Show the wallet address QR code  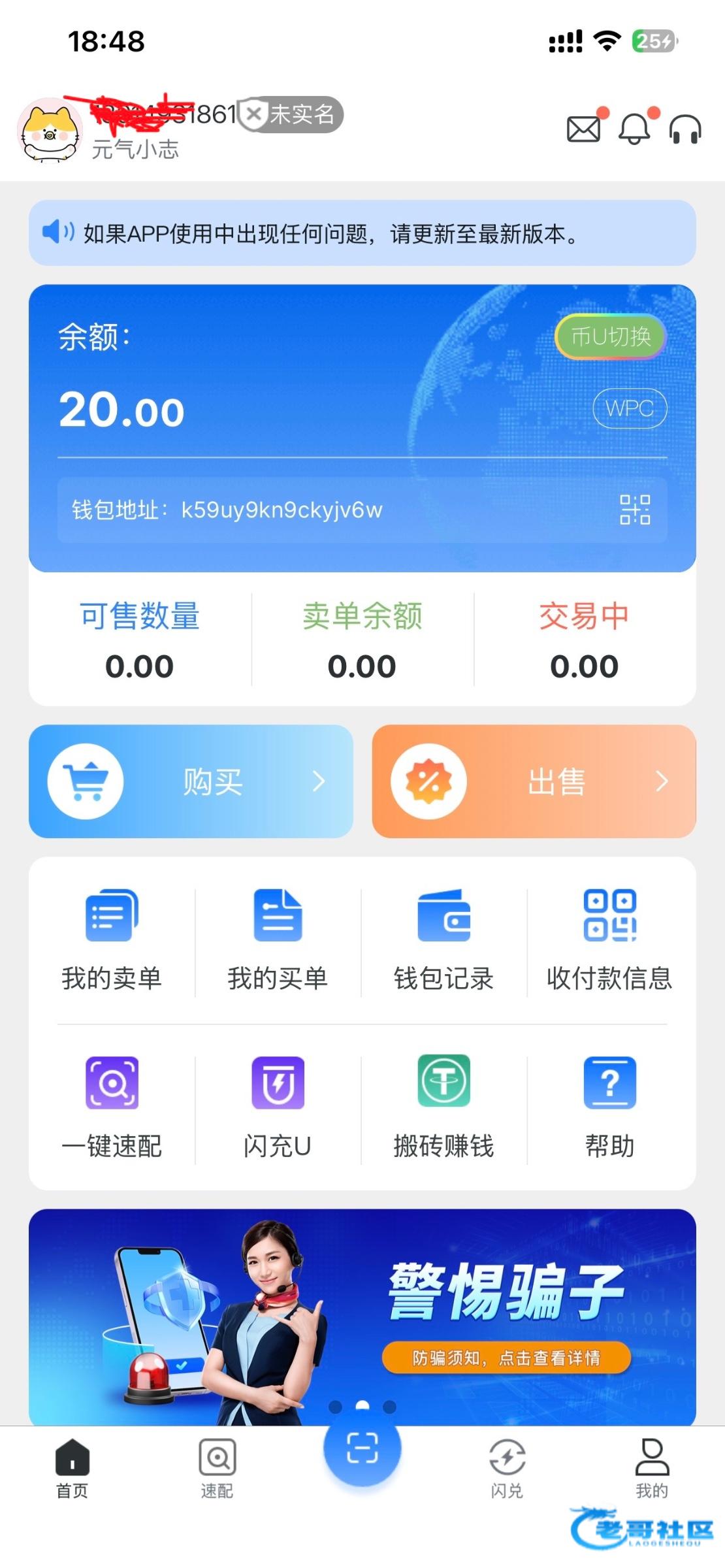(x=635, y=510)
